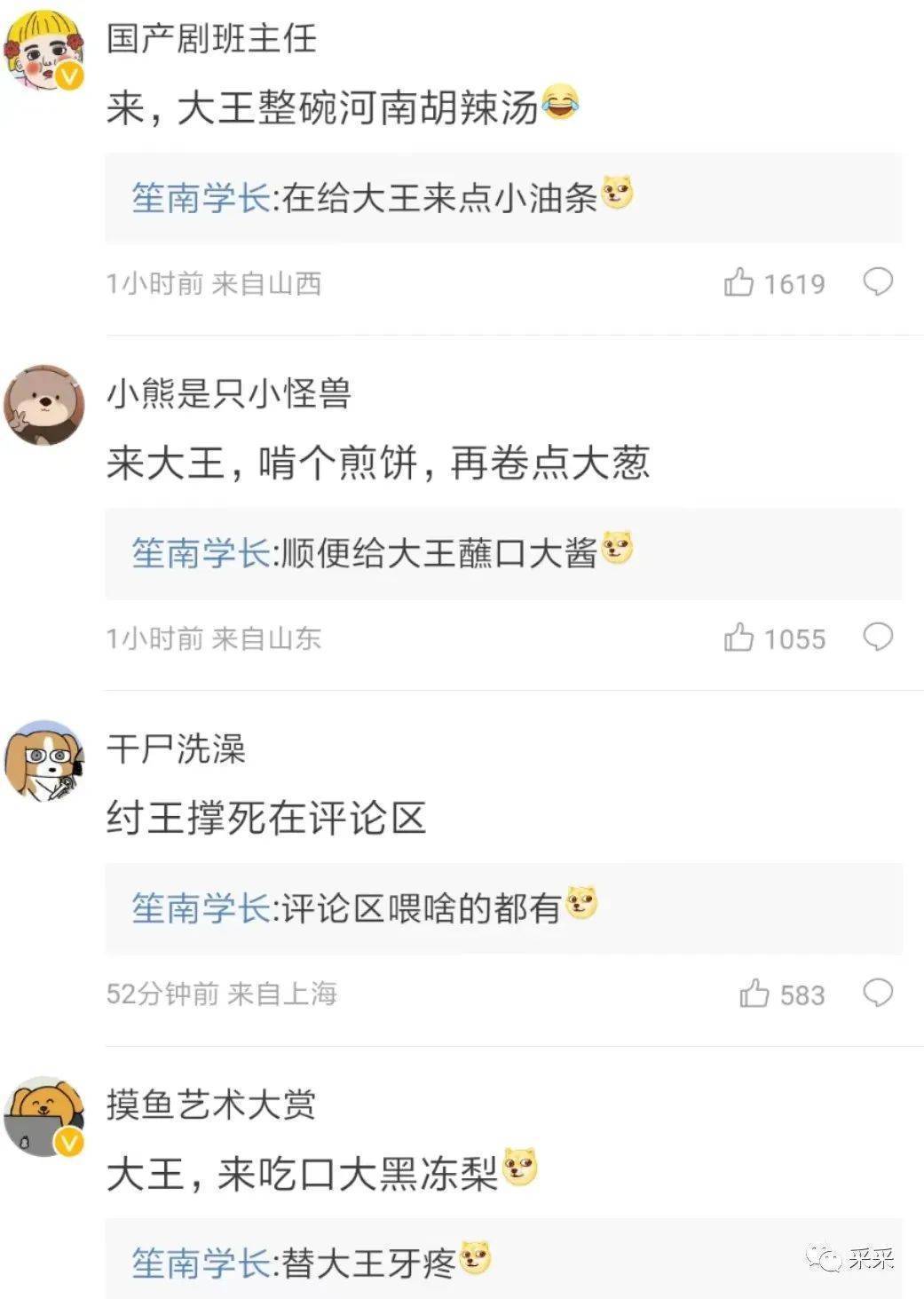View the profile picture of 小熊是只小怪兽

[44, 405]
